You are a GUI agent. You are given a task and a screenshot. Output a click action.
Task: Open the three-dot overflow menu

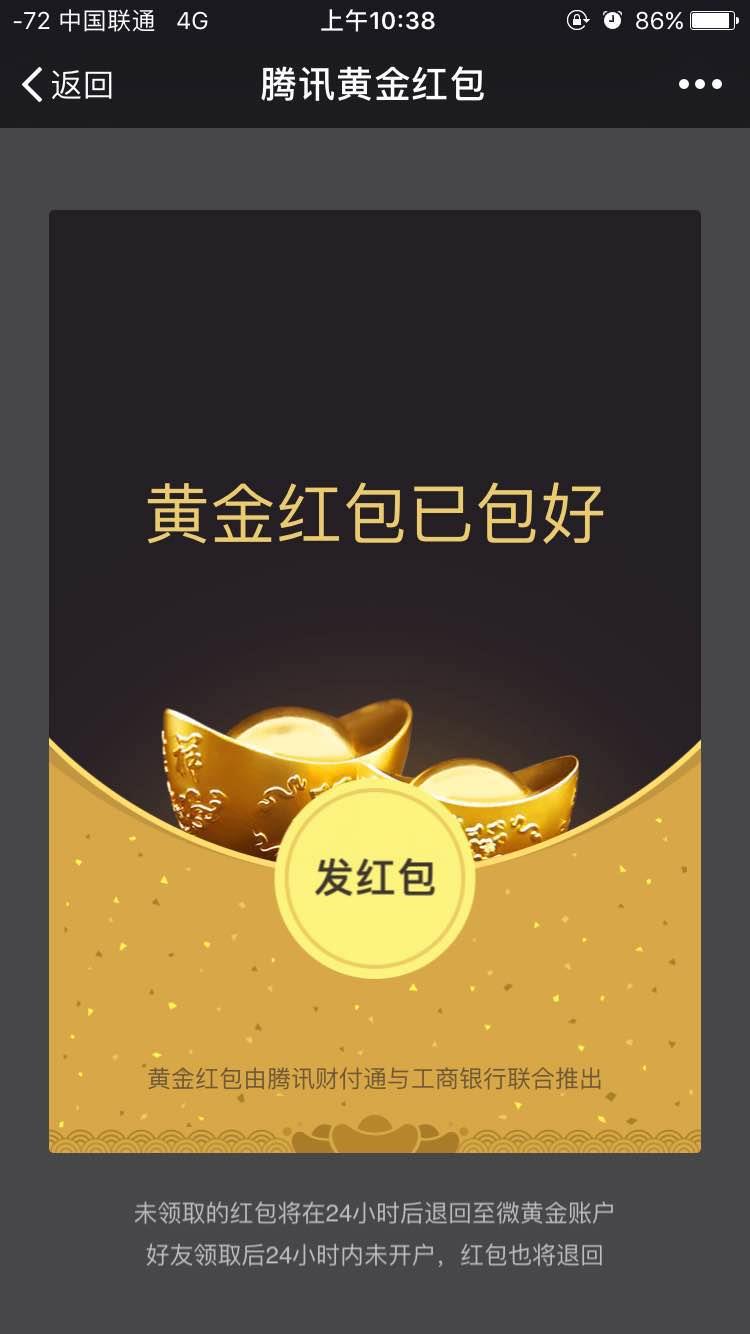pos(700,85)
